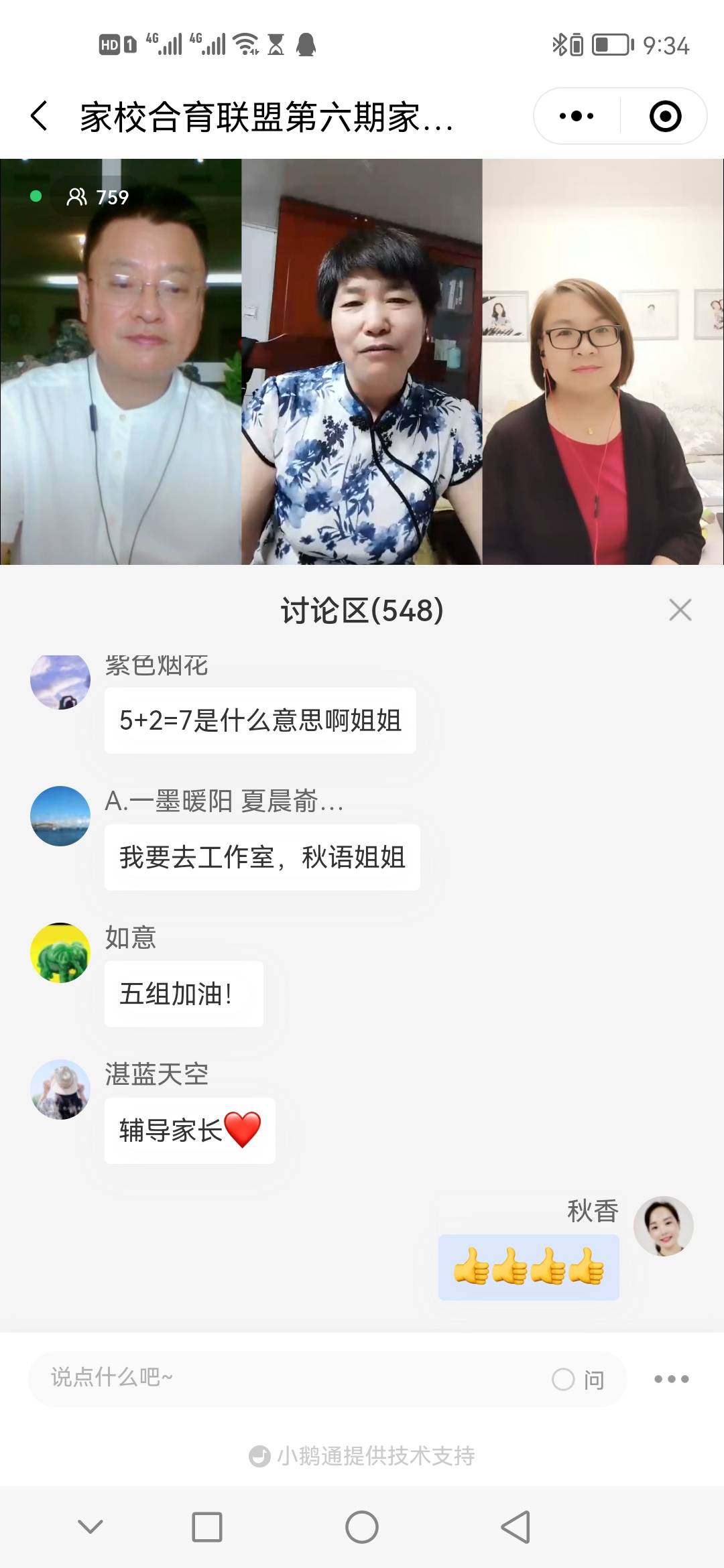Close the discussion panel with the X
Screen dimensions: 724x1568
[x=680, y=608]
